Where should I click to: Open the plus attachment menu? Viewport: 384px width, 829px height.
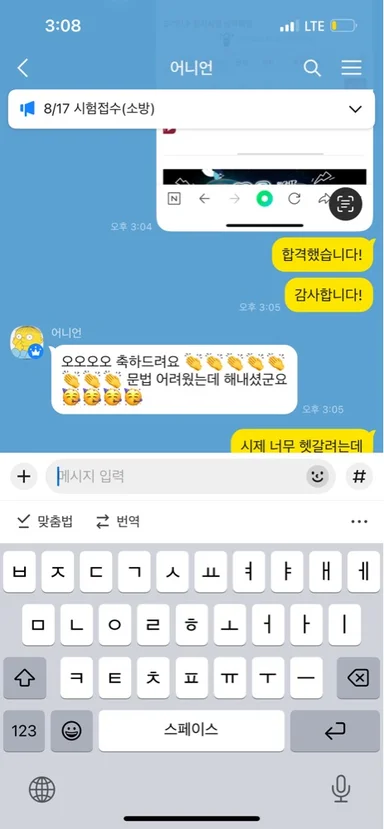(x=23, y=477)
